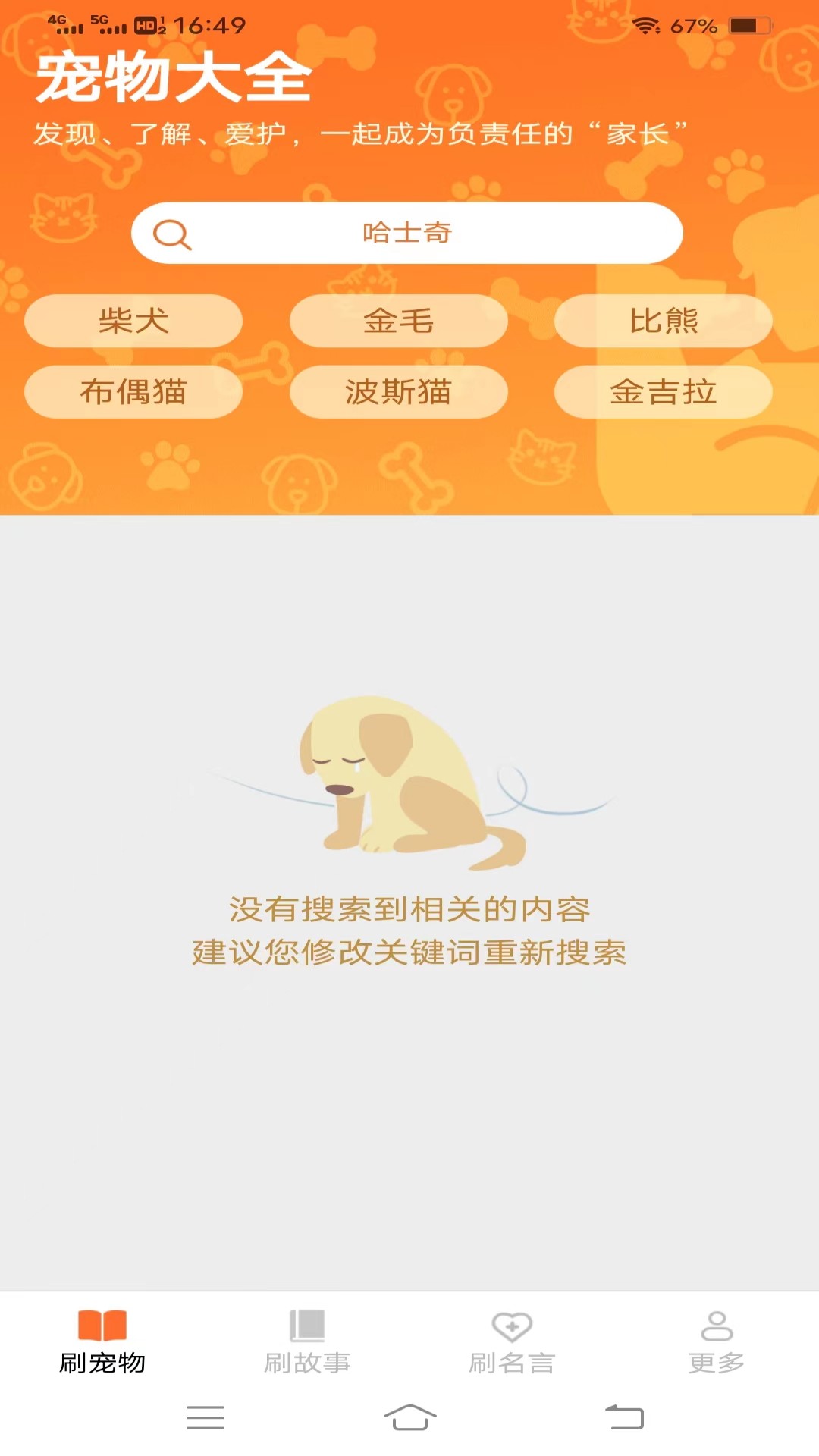
Task: Select the 金毛 chip
Action: click(x=399, y=321)
